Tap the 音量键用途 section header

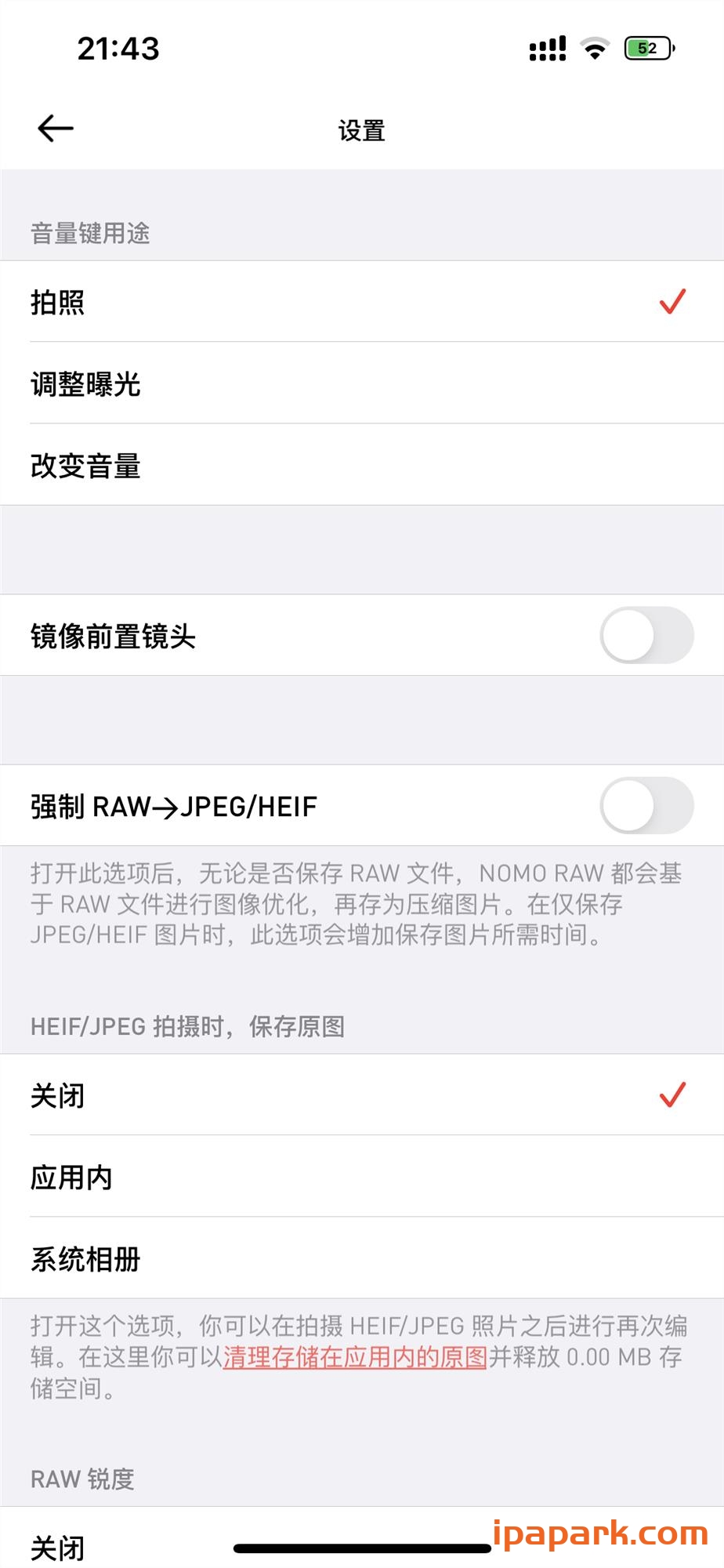click(92, 232)
